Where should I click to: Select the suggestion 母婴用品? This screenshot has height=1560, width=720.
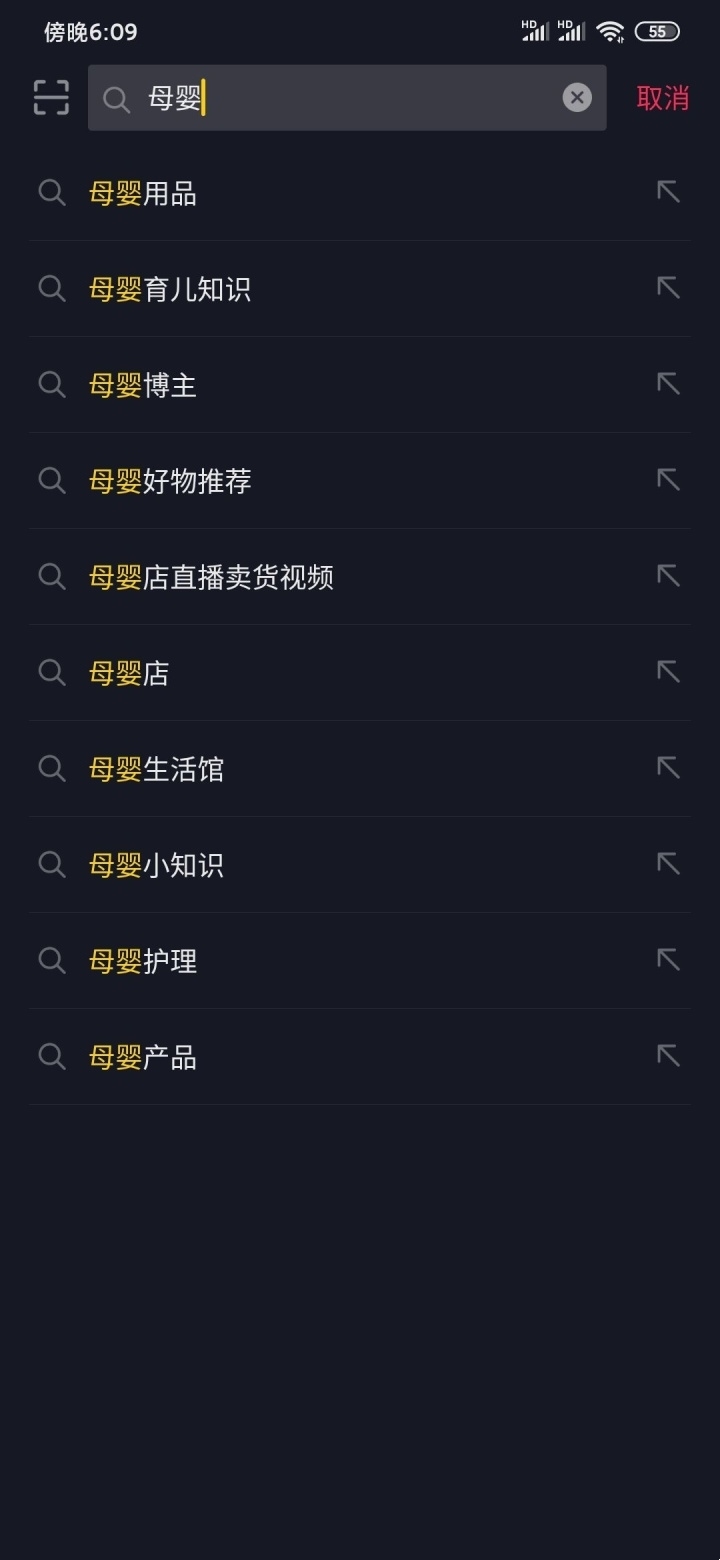(360, 193)
